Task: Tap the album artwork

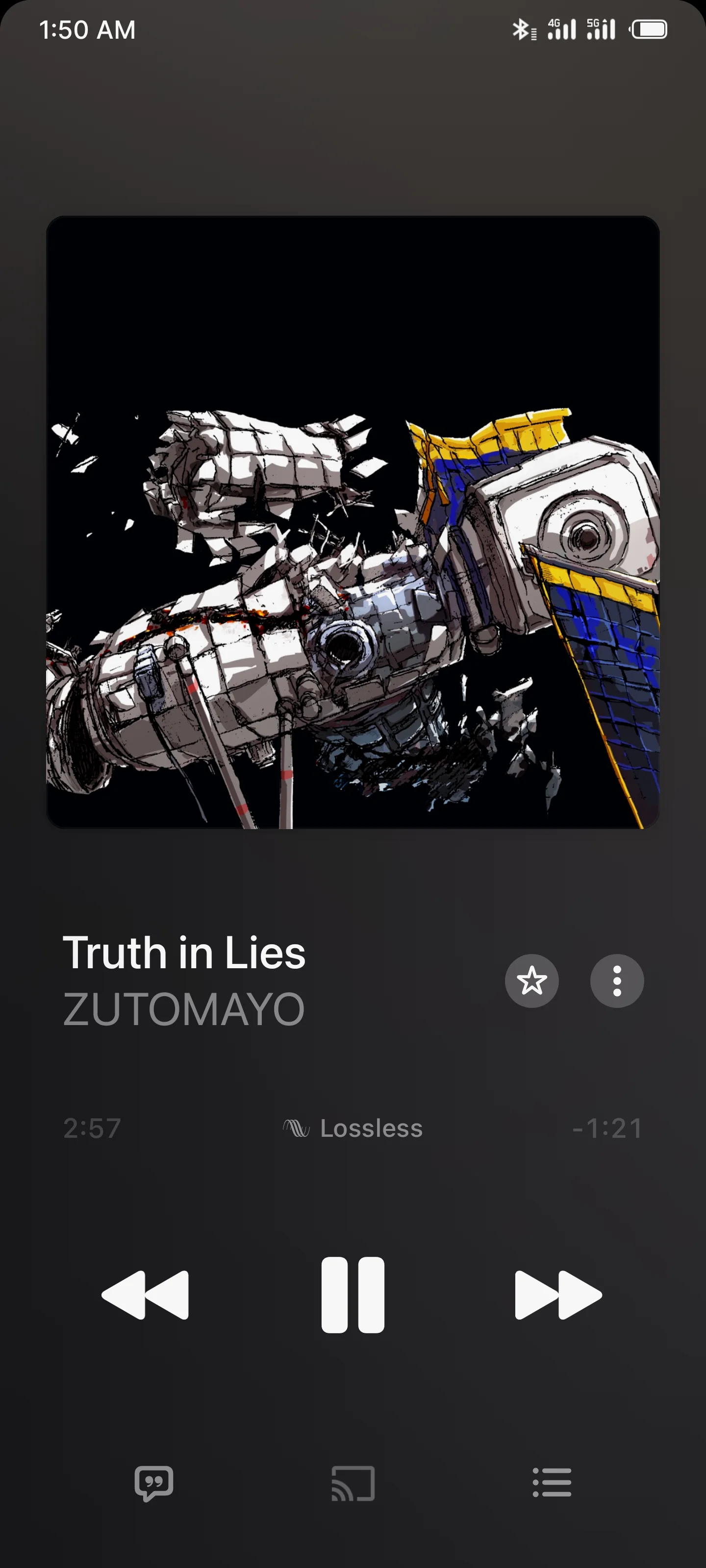Action: [x=353, y=522]
